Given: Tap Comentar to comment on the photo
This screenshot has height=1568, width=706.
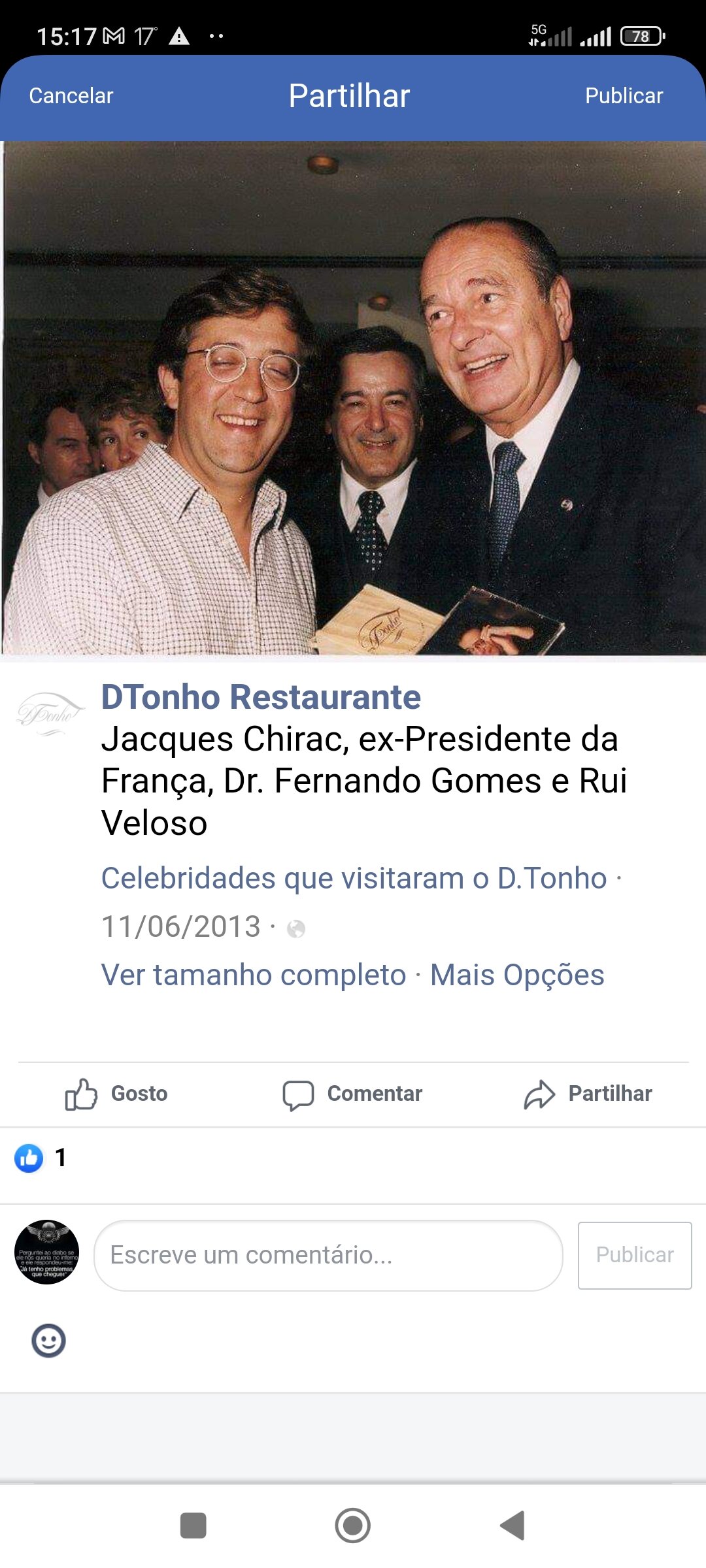Looking at the screenshot, I should click(x=352, y=1094).
